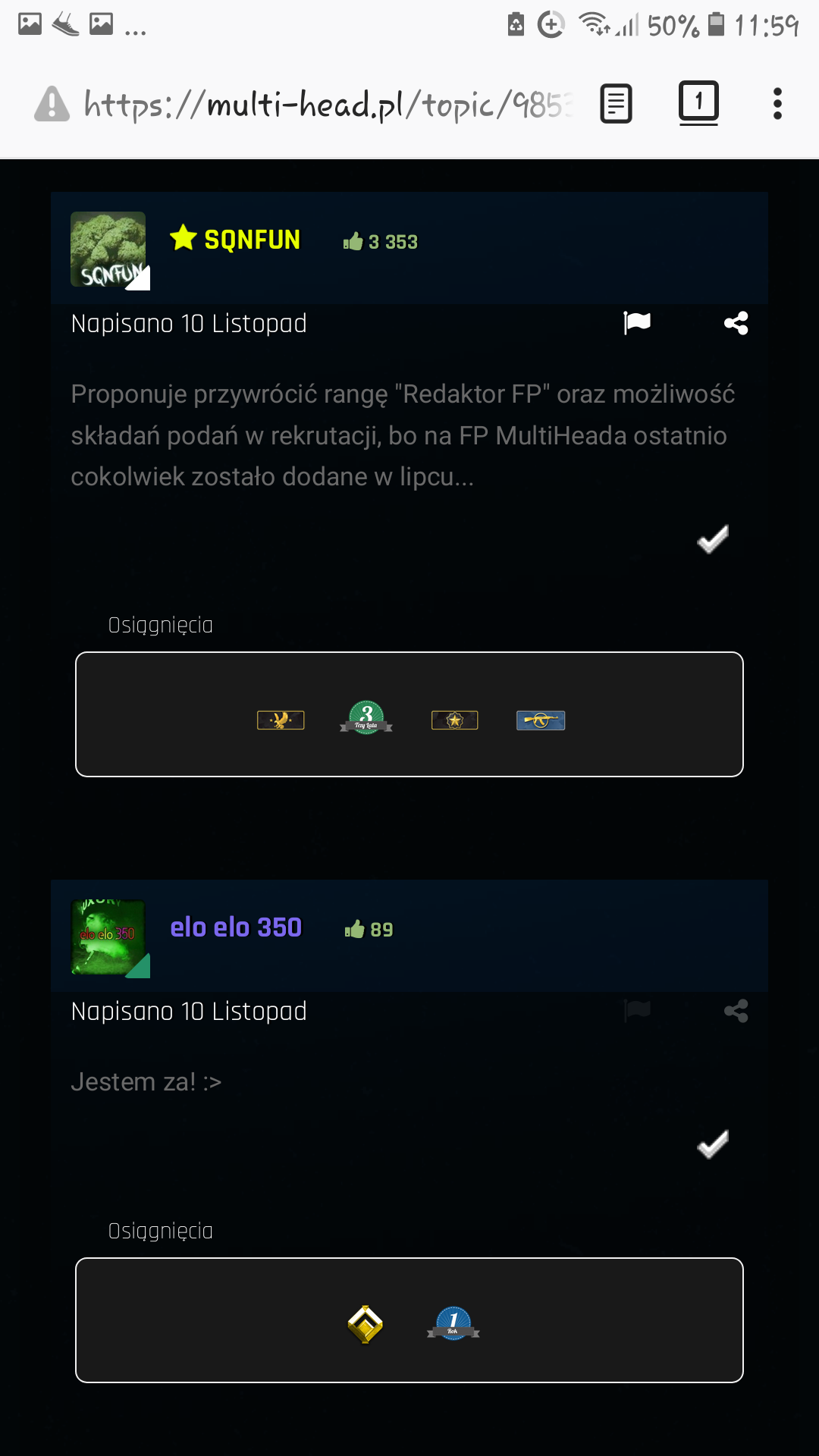Image resolution: width=819 pixels, height=1456 pixels.
Task: Enable reader mode for this page
Action: (616, 104)
